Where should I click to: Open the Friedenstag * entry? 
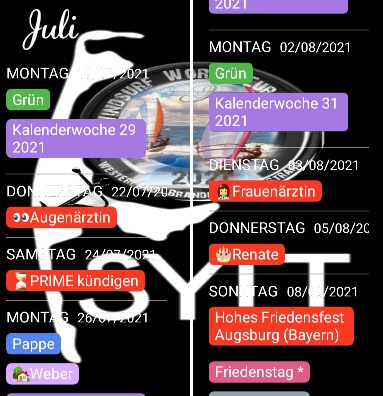259,372
